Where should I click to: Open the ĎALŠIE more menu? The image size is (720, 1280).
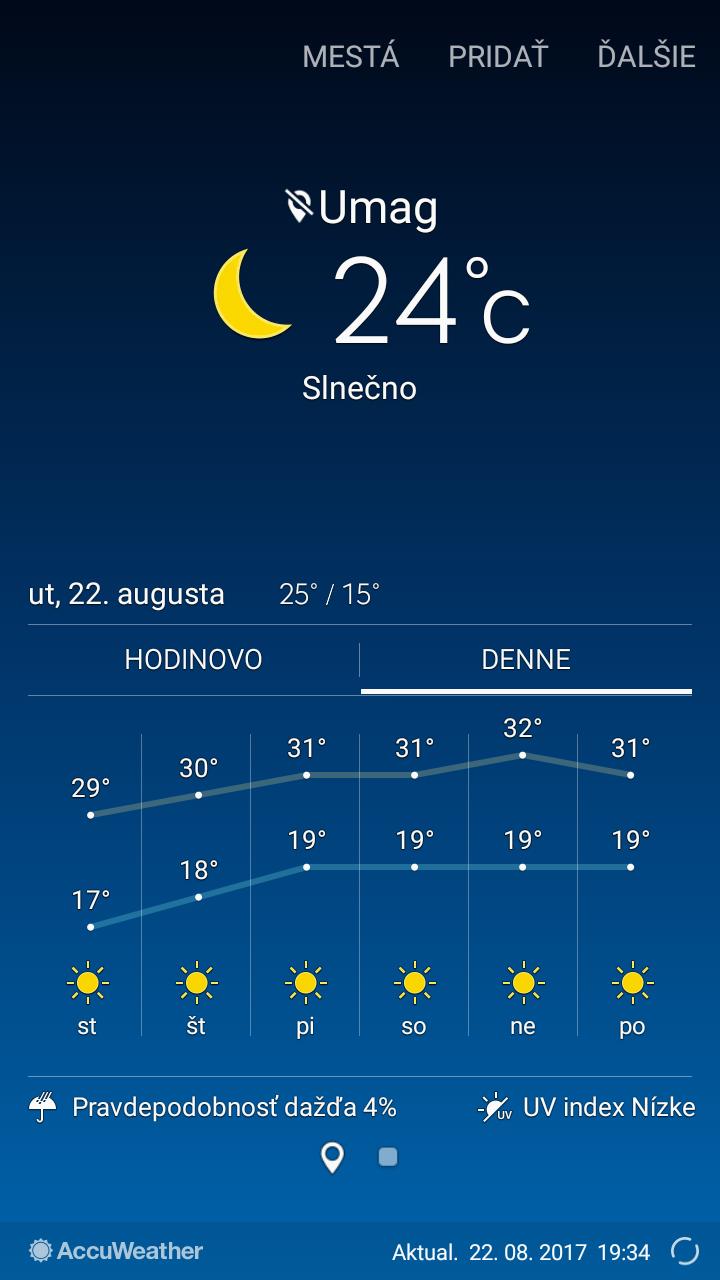click(646, 56)
